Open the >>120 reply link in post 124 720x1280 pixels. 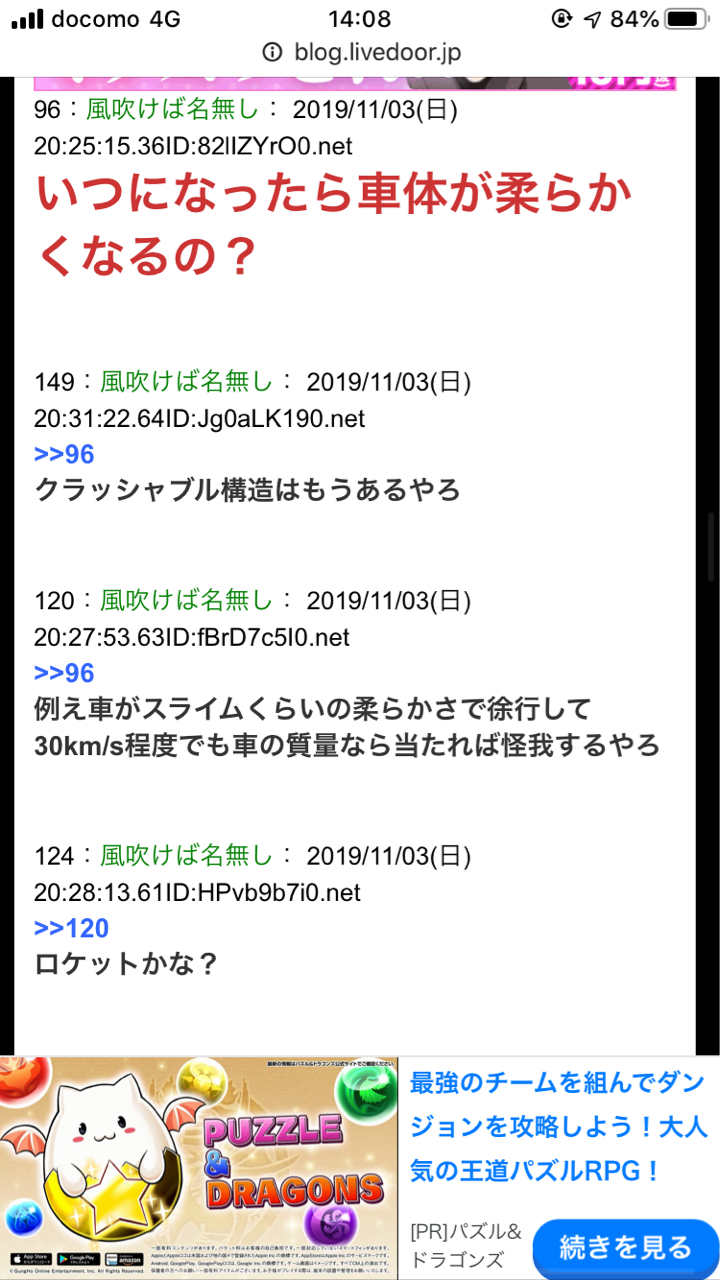71,928
